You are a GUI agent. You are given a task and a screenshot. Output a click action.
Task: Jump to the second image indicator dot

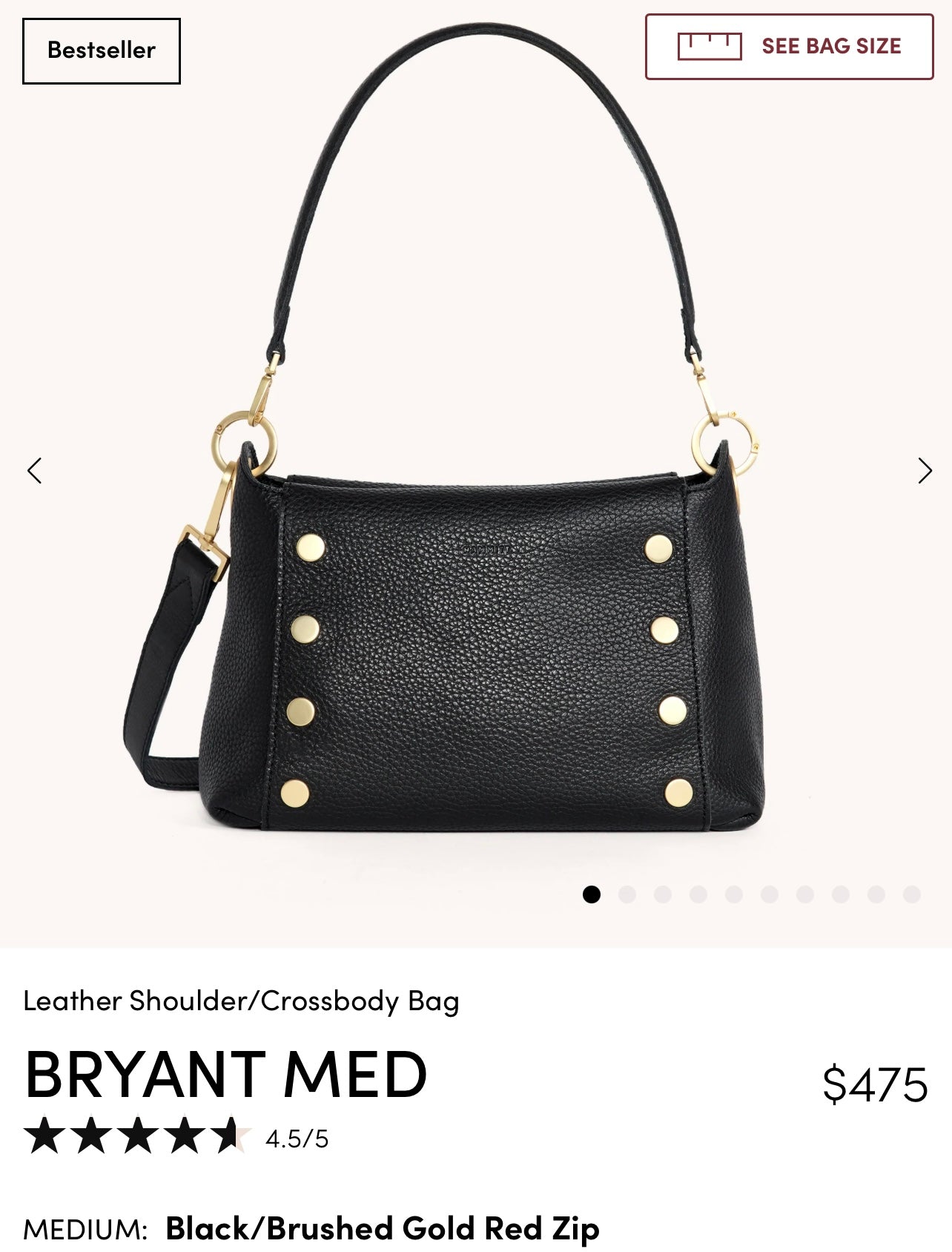tap(627, 894)
